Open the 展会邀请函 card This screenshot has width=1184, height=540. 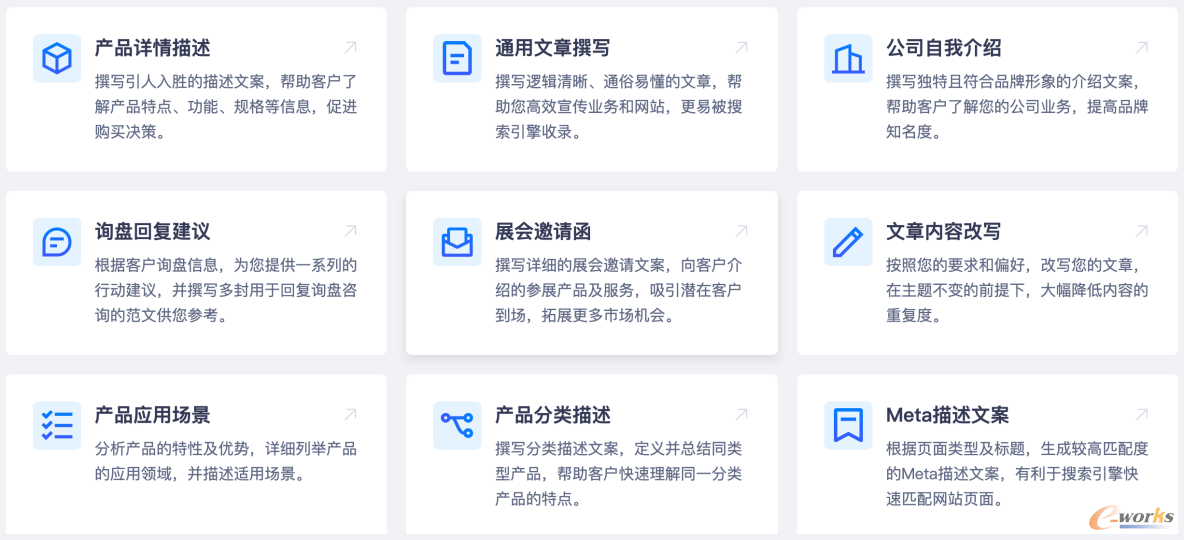pos(591,272)
